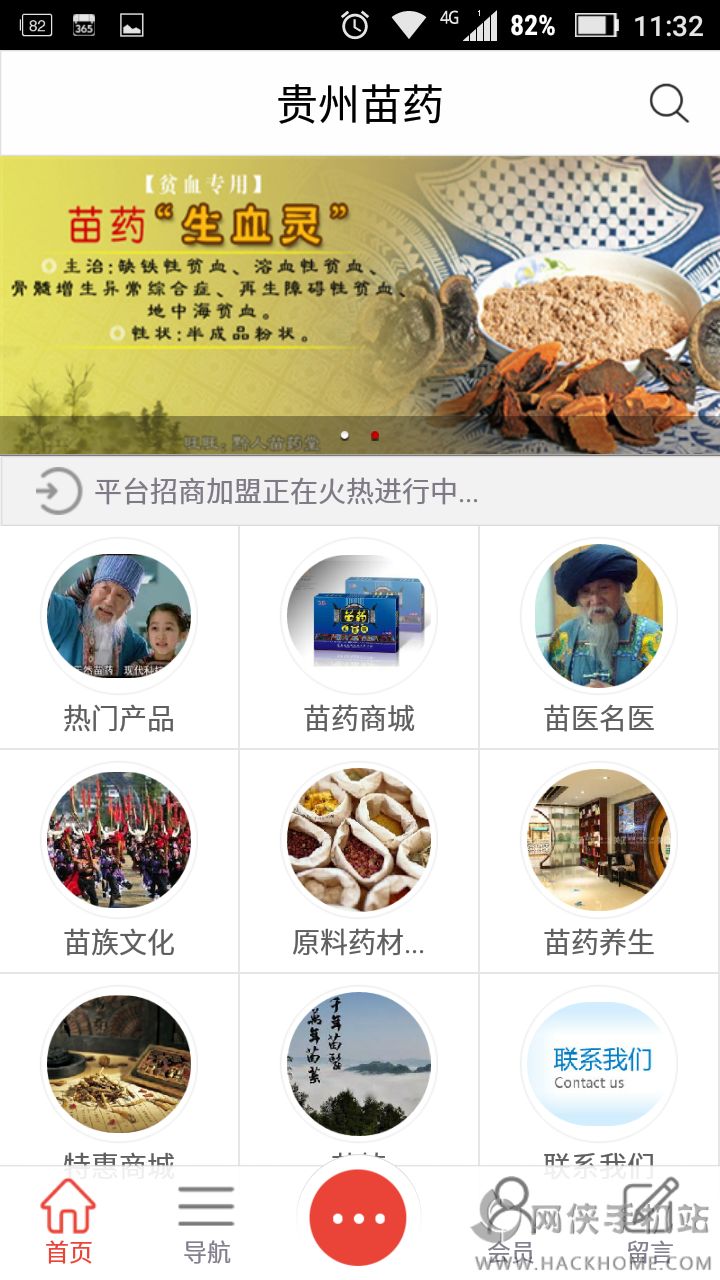Switch to the 会员 member tab
The height and width of the screenshot is (1280, 720).
coord(510,1222)
